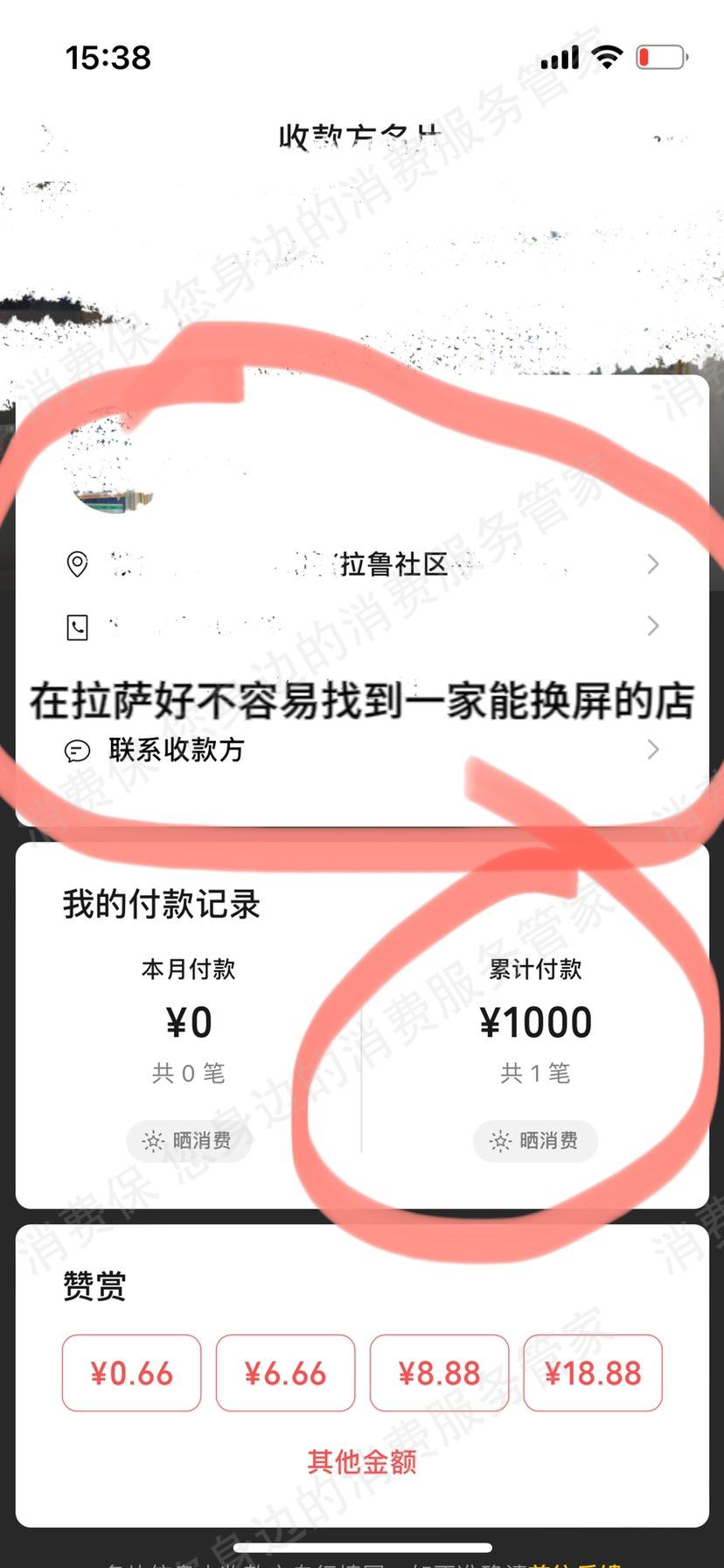Open 联系收款方 to contact payee
Screen dimensions: 724x1568
coord(362,750)
